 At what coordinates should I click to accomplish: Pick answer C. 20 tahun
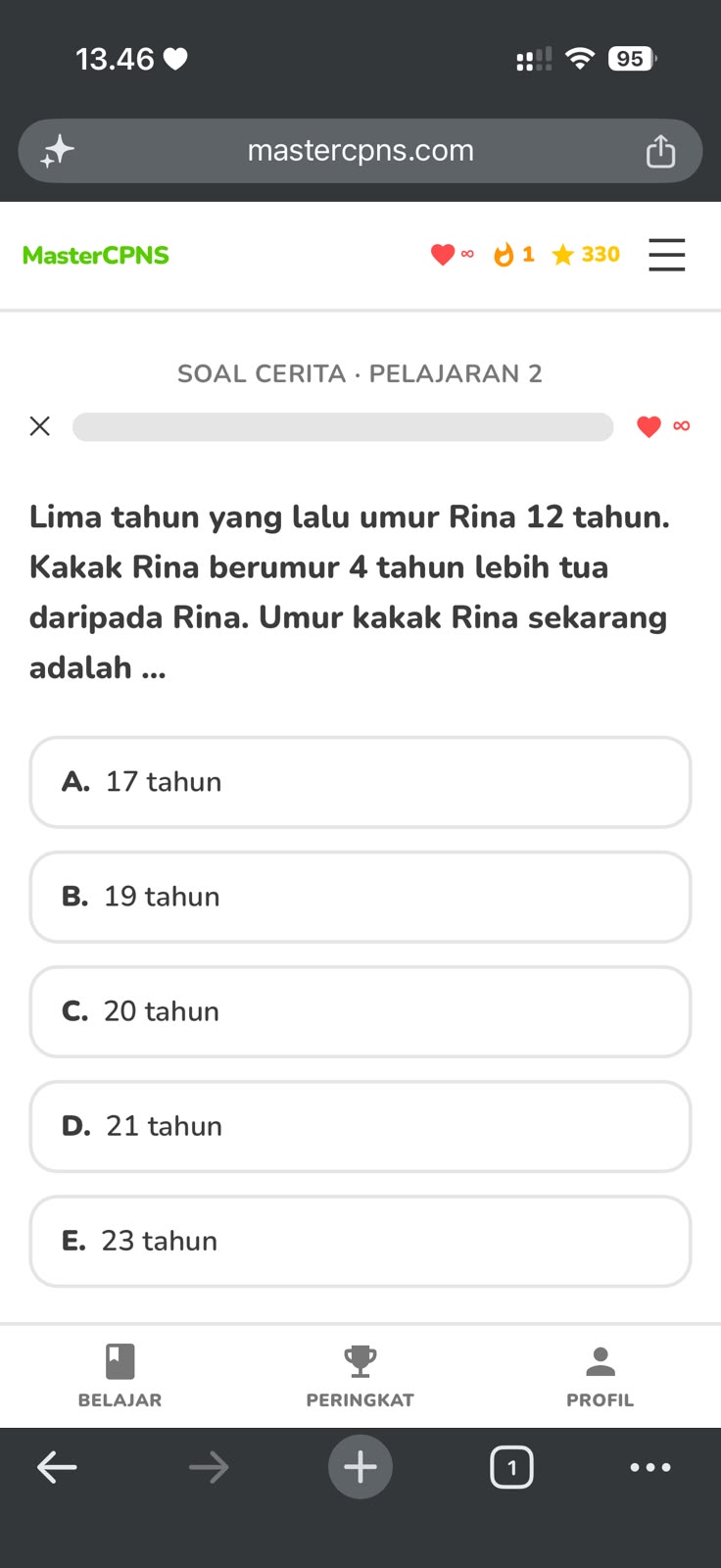[x=360, y=1011]
